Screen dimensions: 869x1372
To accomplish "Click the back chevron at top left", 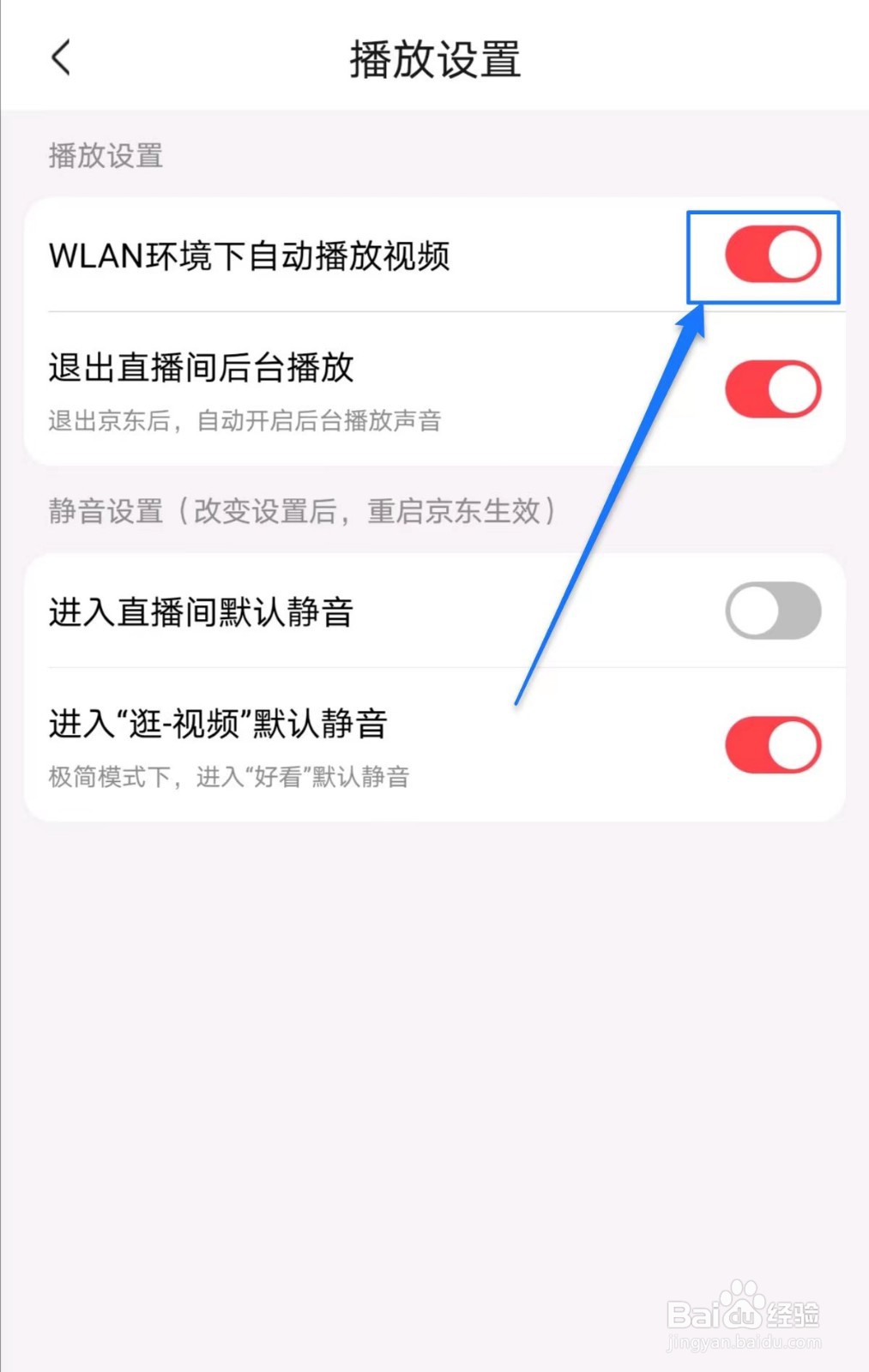I will tap(60, 58).
